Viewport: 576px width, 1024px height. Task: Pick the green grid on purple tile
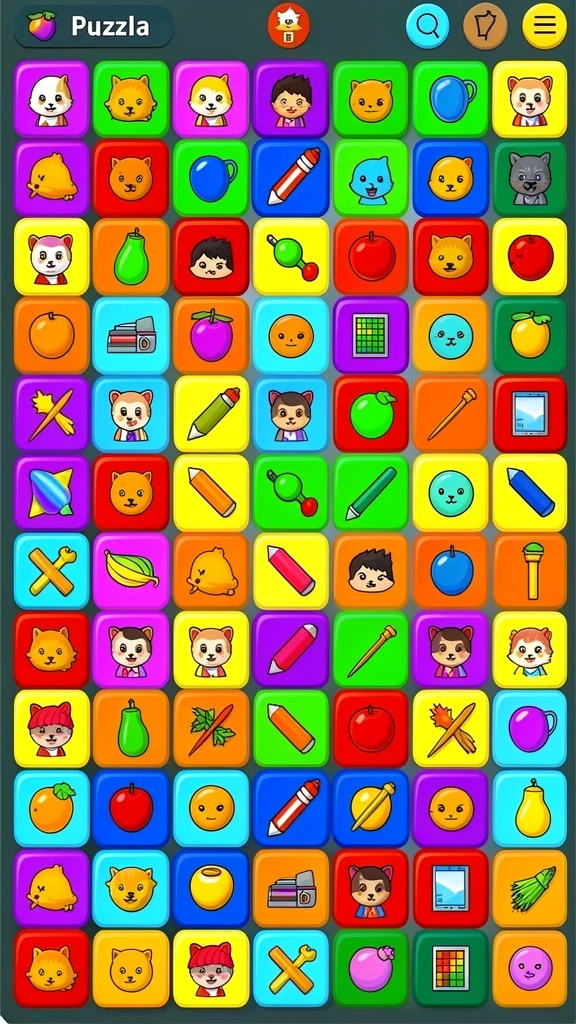tap(370, 336)
